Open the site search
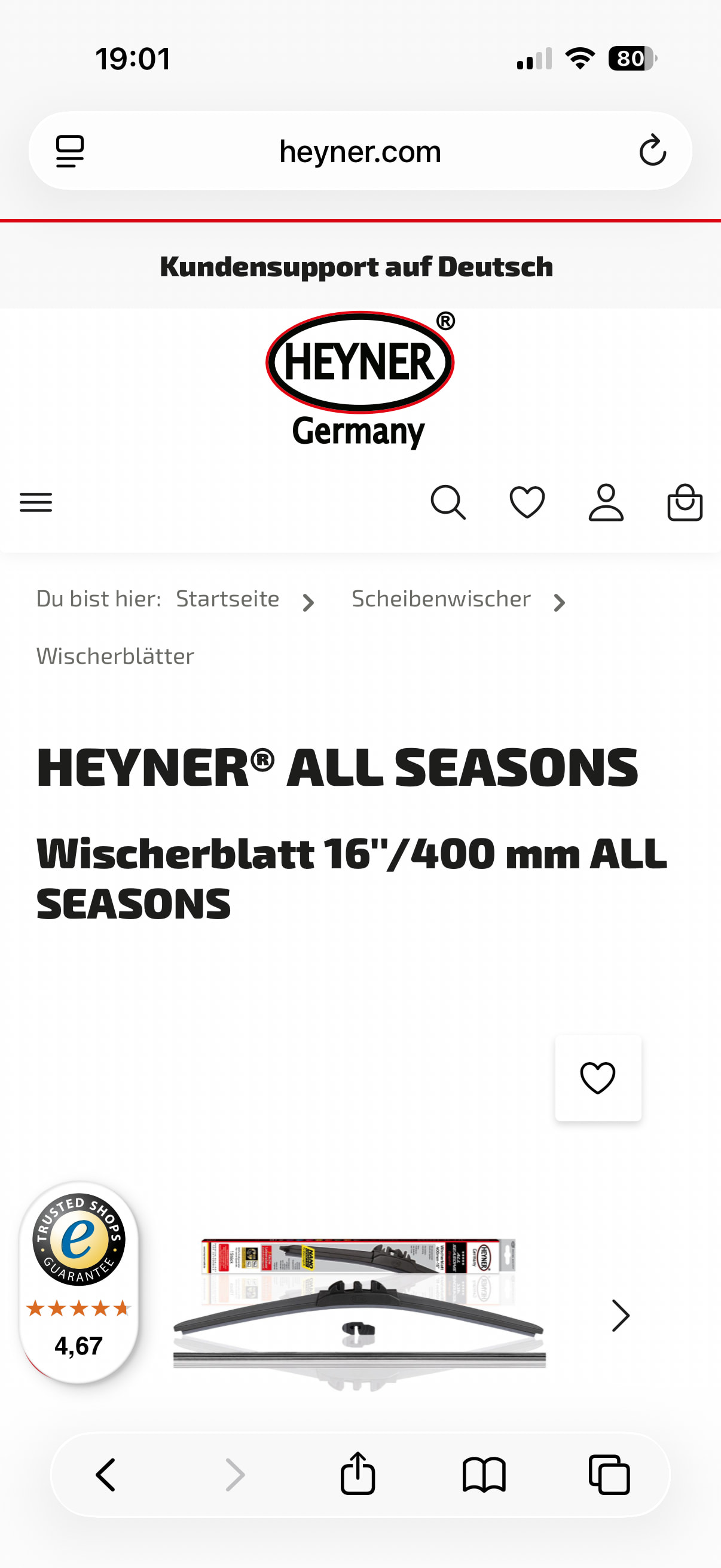721x1568 pixels. click(x=448, y=503)
